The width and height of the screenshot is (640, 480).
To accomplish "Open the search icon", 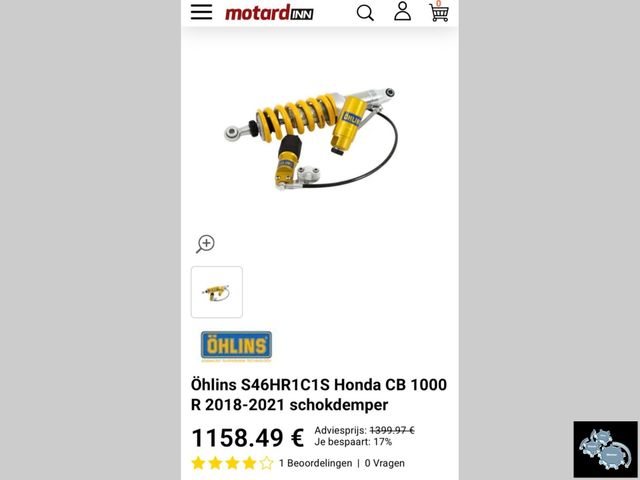I will click(365, 13).
